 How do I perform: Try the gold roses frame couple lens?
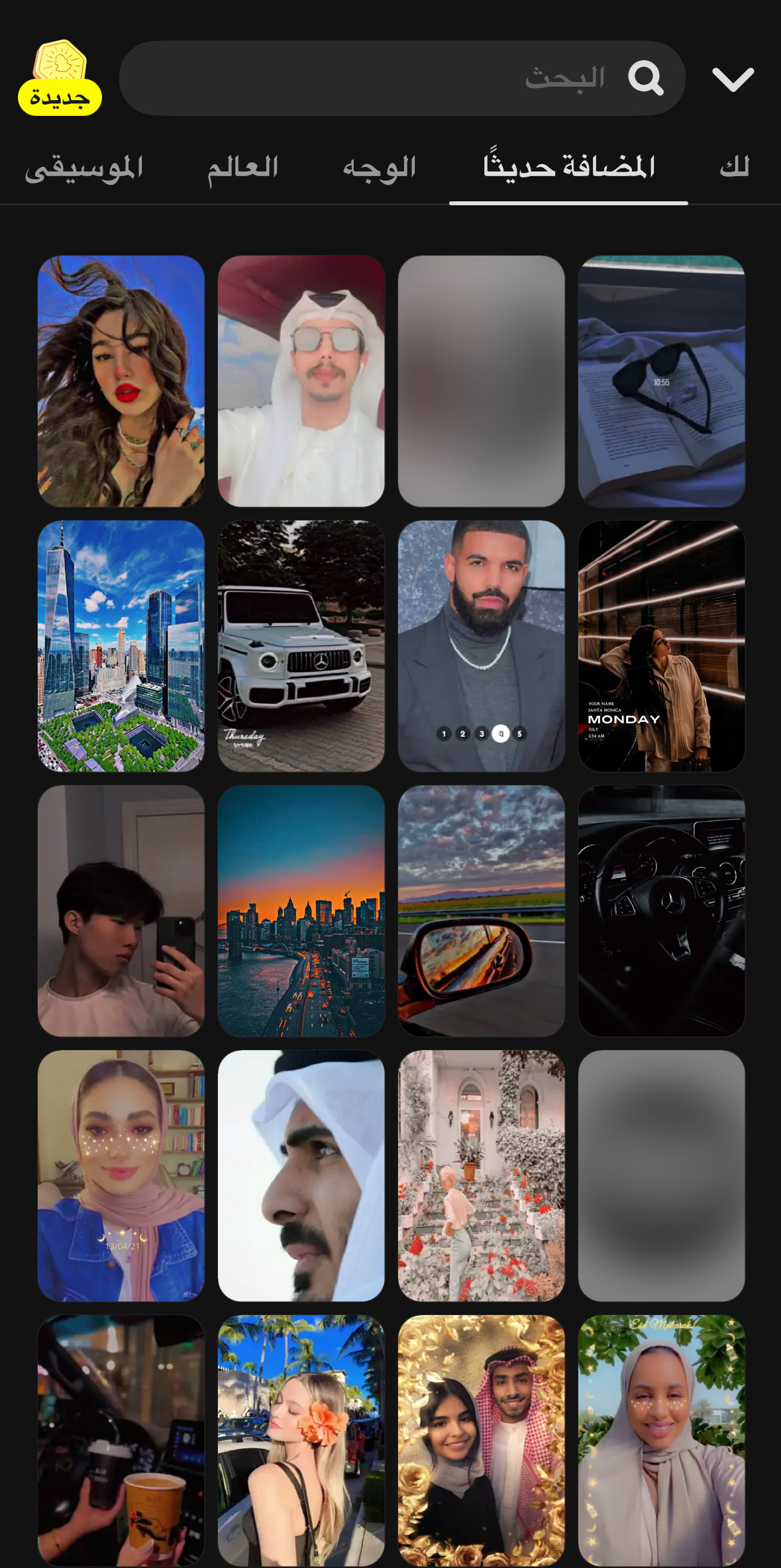click(x=482, y=1440)
